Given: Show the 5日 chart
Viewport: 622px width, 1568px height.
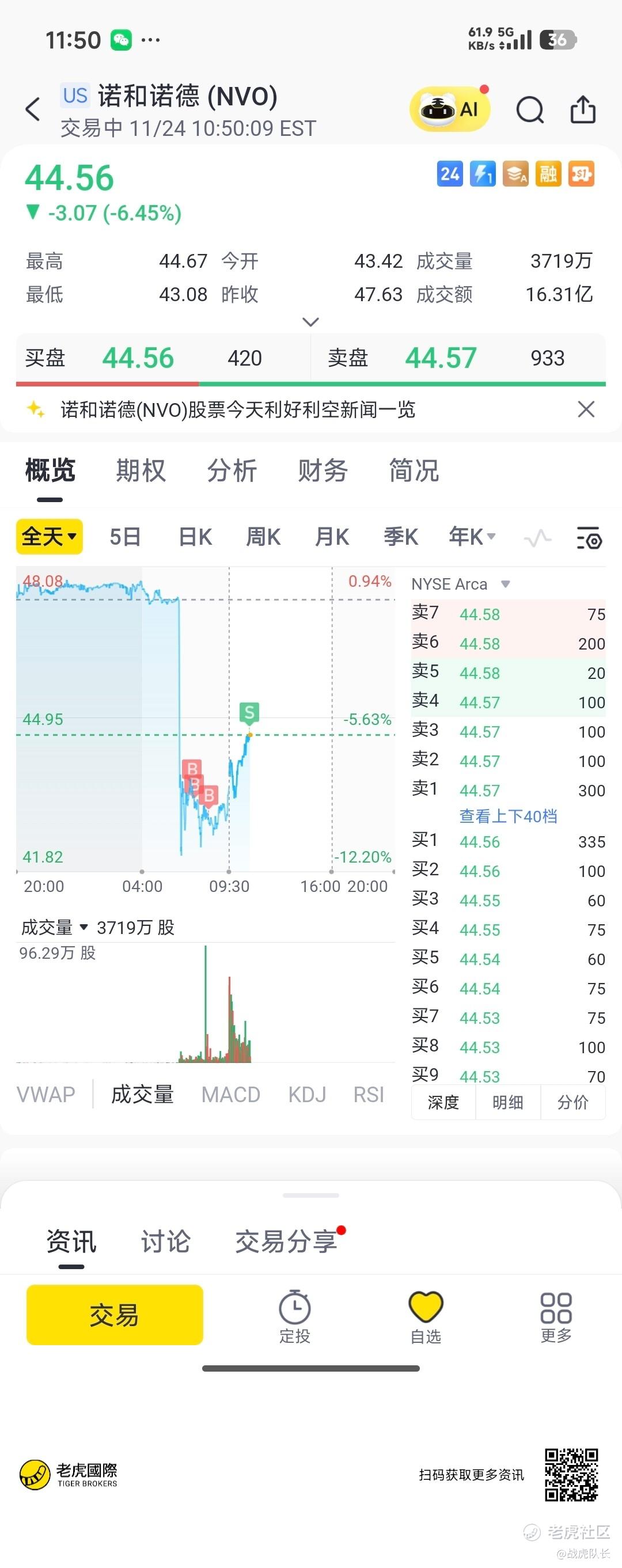Looking at the screenshot, I should pos(126,537).
